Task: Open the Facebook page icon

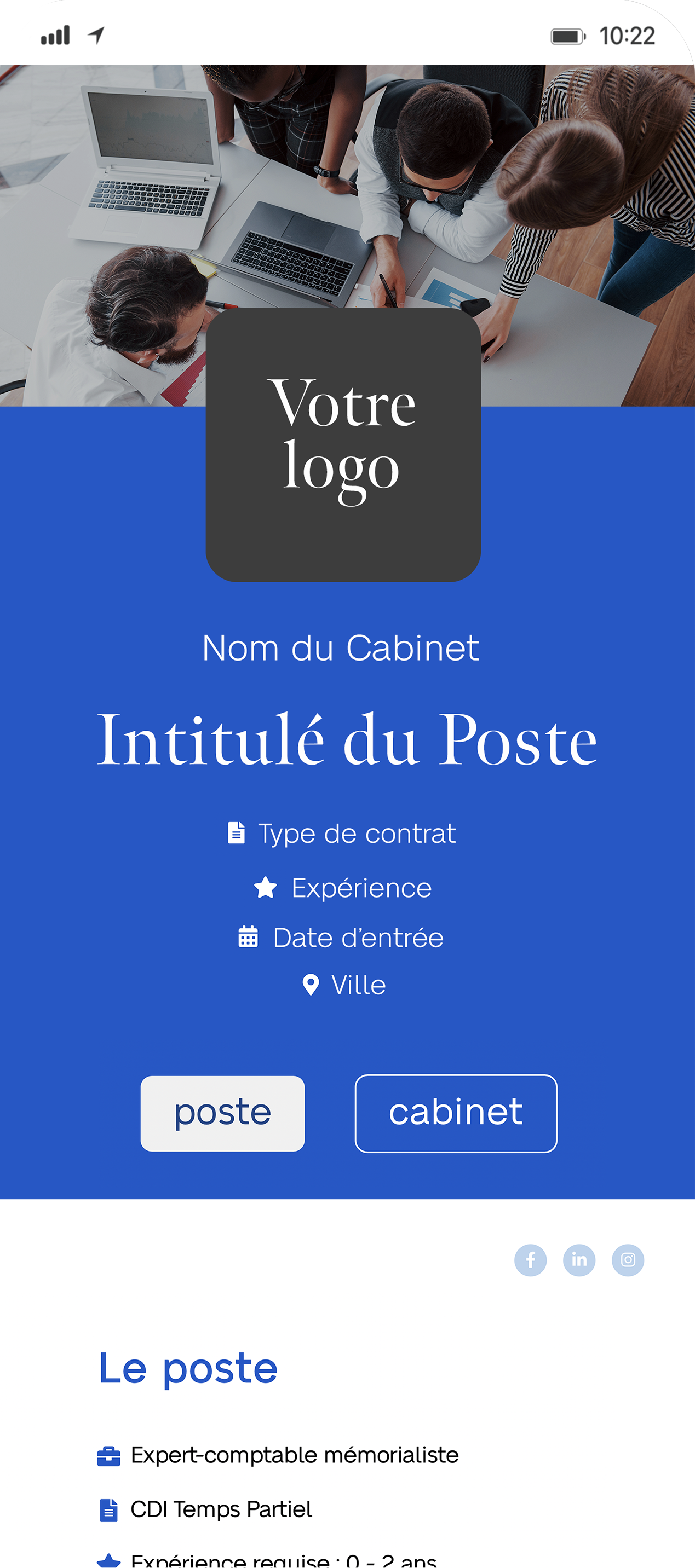Action: (531, 1260)
